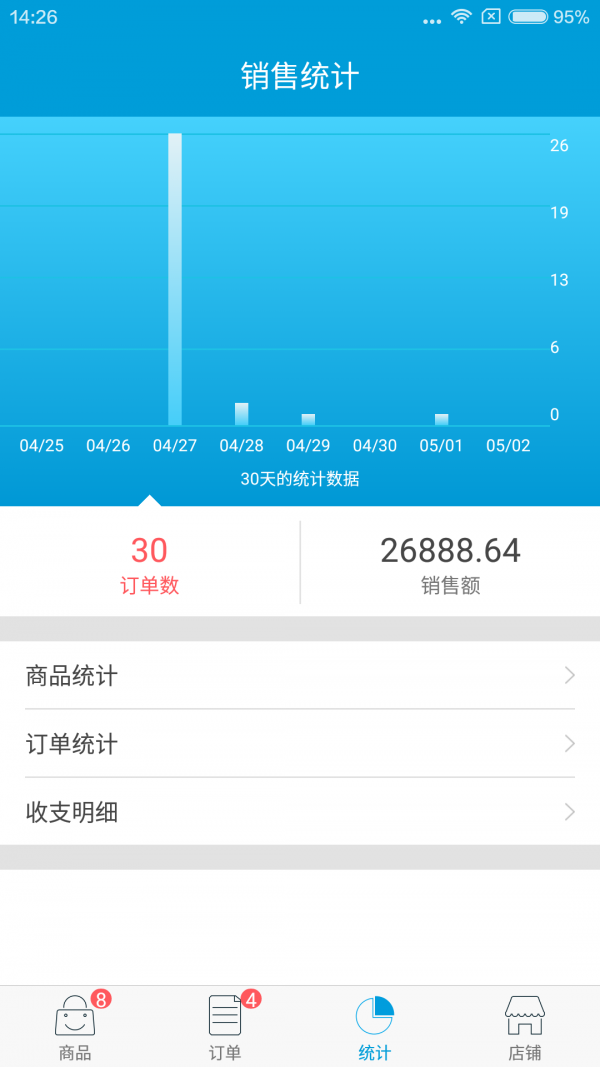The height and width of the screenshot is (1067, 600).
Task: Open the 店铺 tab
Action: click(x=525, y=1027)
